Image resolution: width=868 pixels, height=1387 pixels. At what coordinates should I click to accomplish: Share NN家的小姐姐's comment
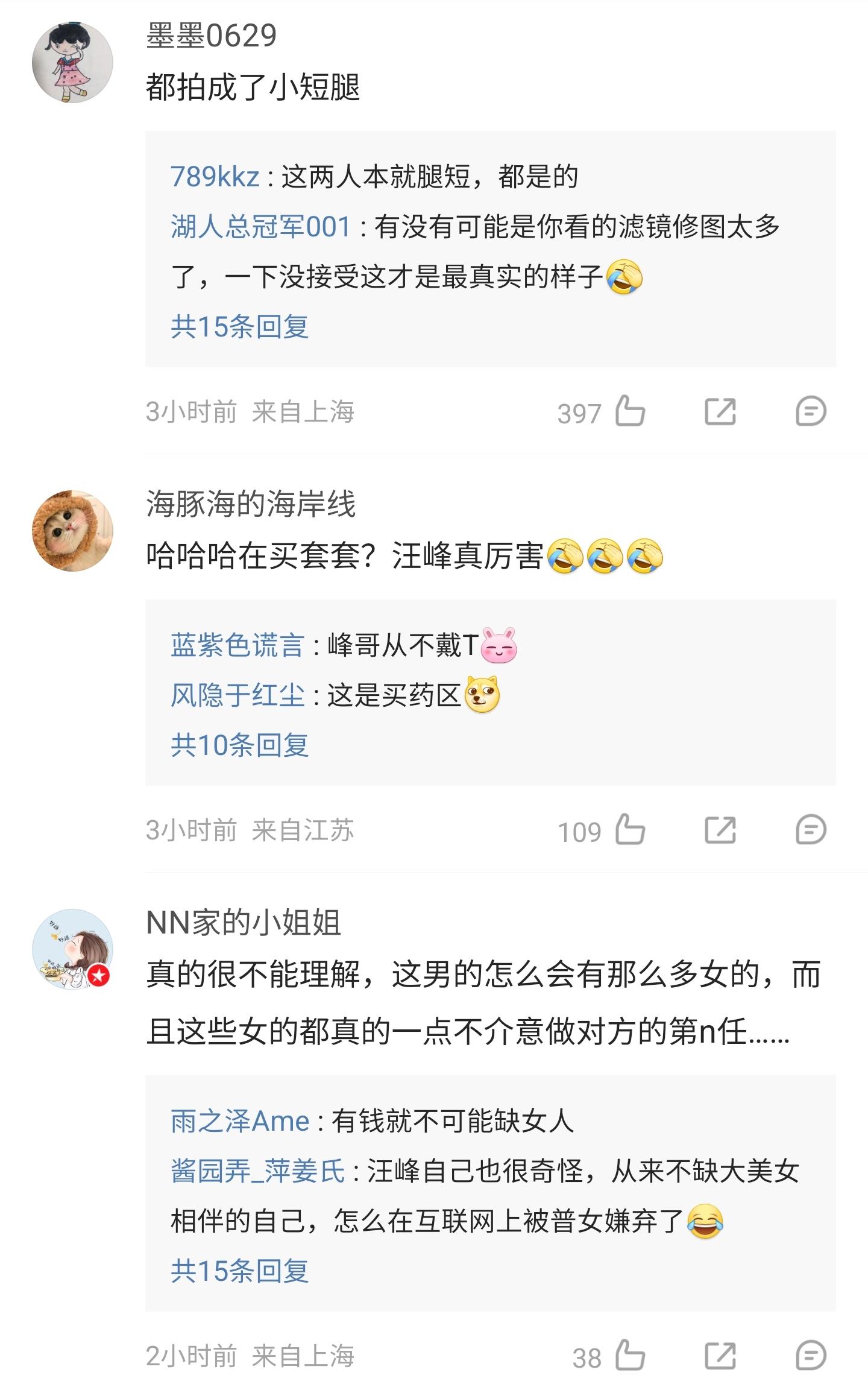720,1356
